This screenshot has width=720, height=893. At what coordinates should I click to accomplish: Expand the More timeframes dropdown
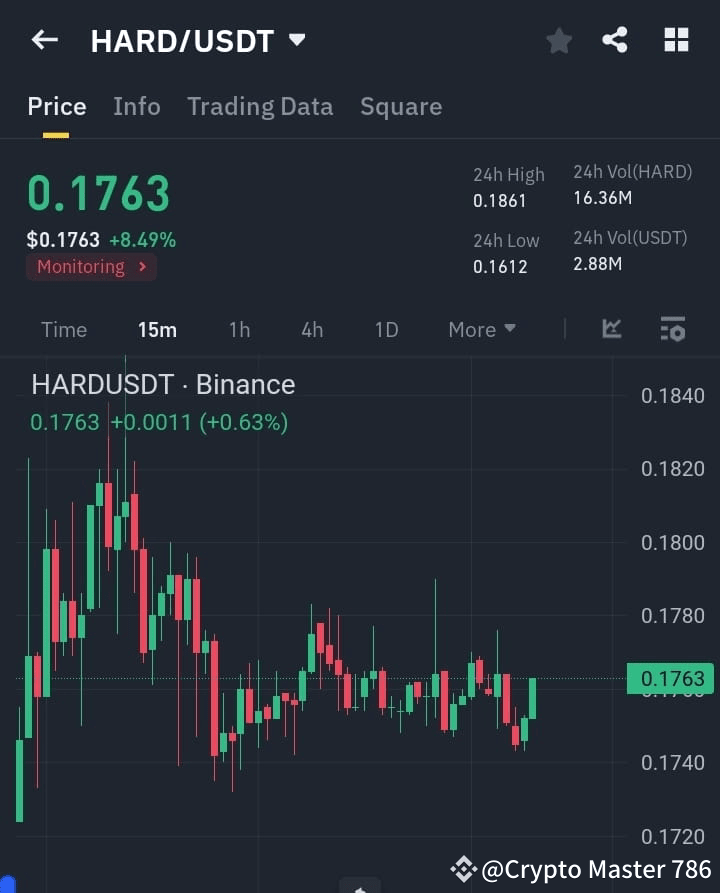481,328
